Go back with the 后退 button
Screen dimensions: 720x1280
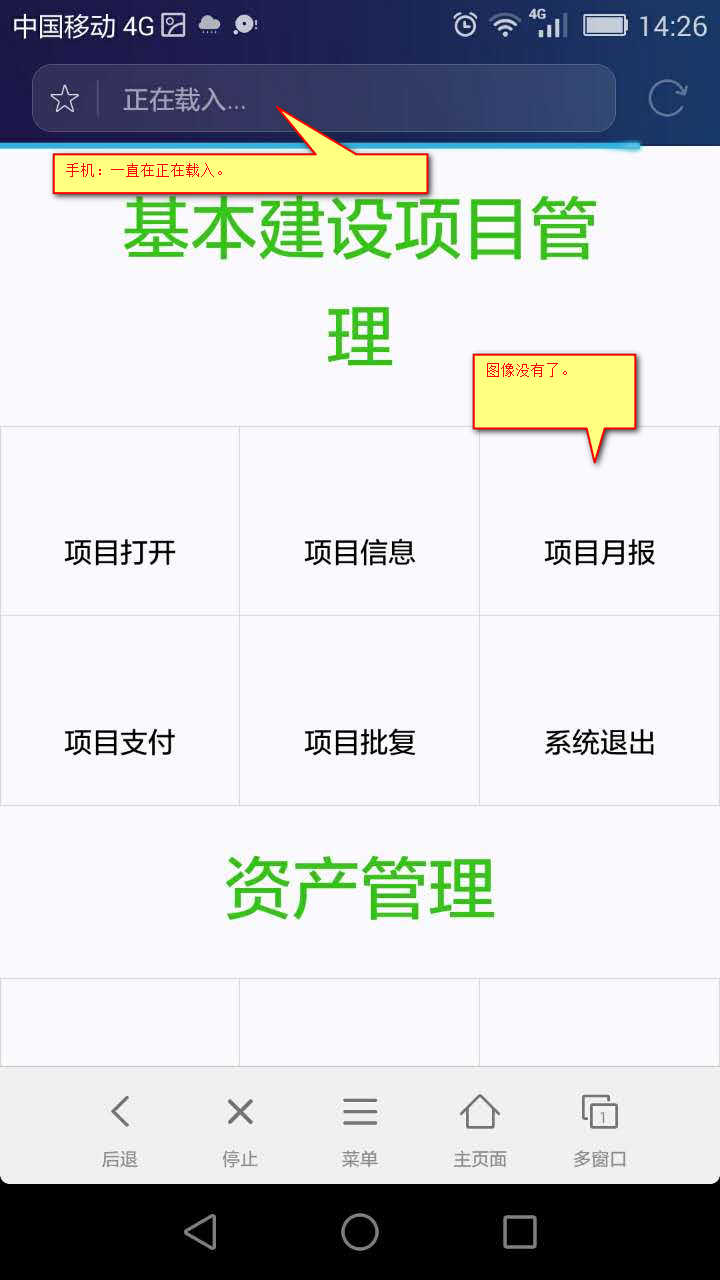click(120, 1130)
